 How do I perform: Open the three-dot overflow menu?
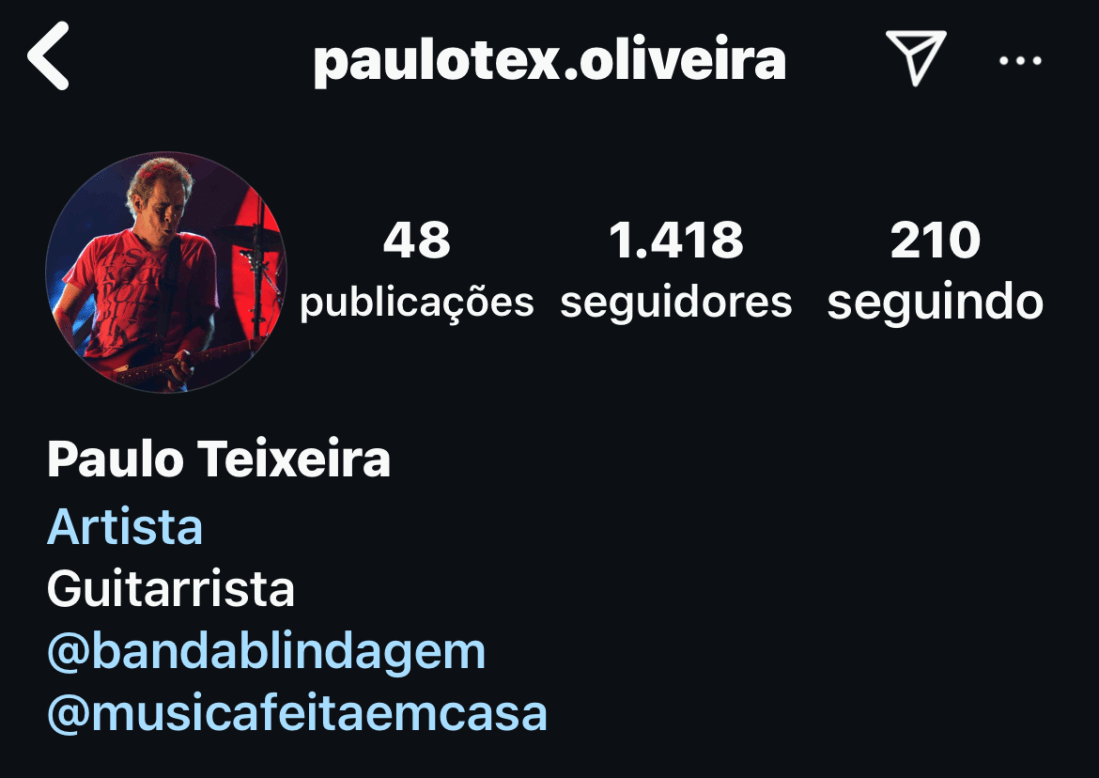1020,61
